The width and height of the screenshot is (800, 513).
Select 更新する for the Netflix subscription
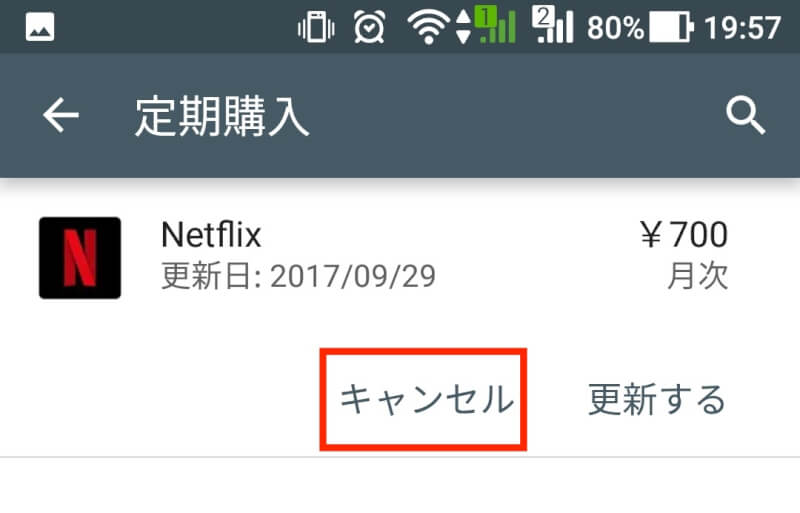point(656,399)
